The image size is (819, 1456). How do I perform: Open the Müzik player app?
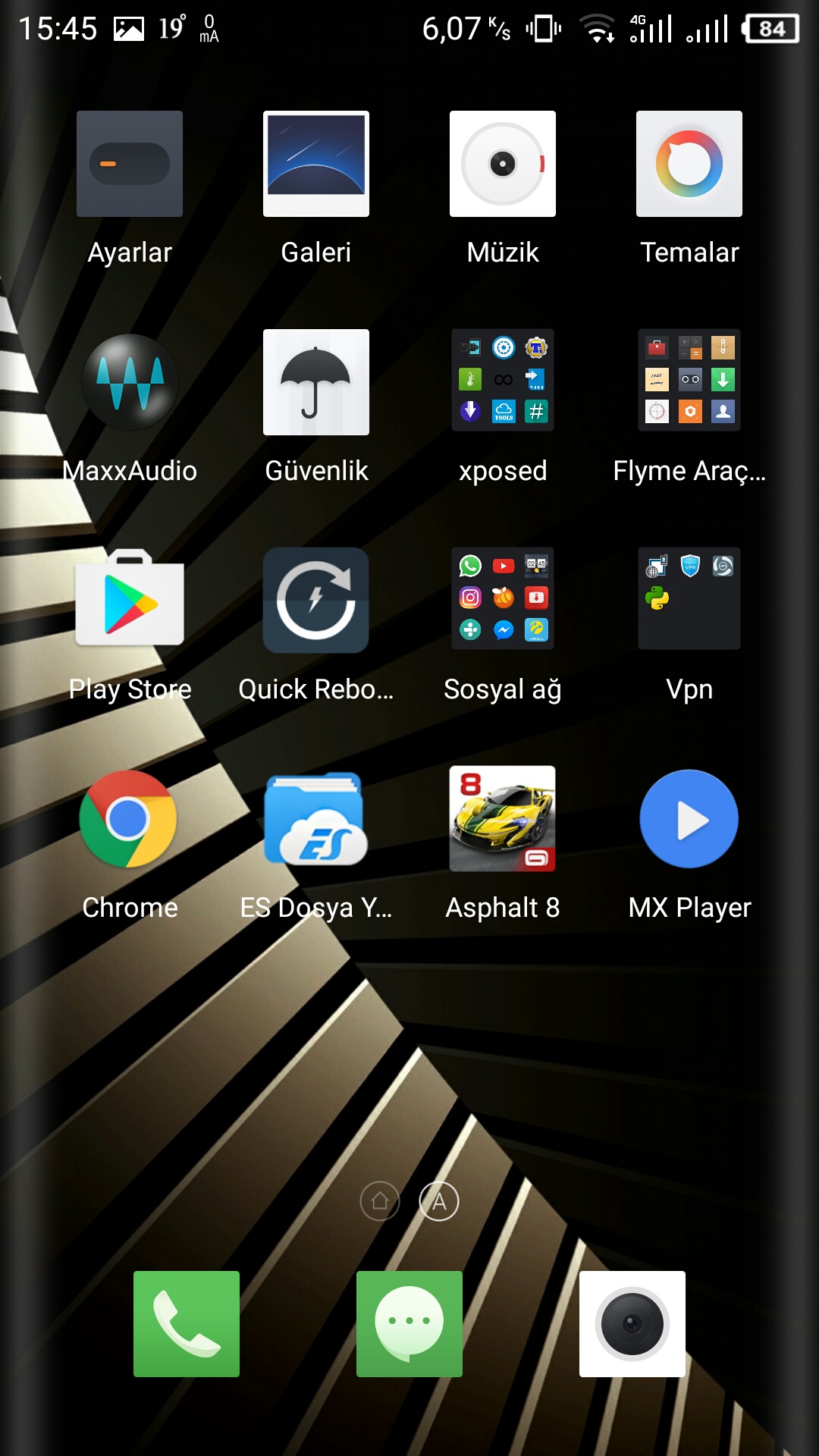coord(503,164)
